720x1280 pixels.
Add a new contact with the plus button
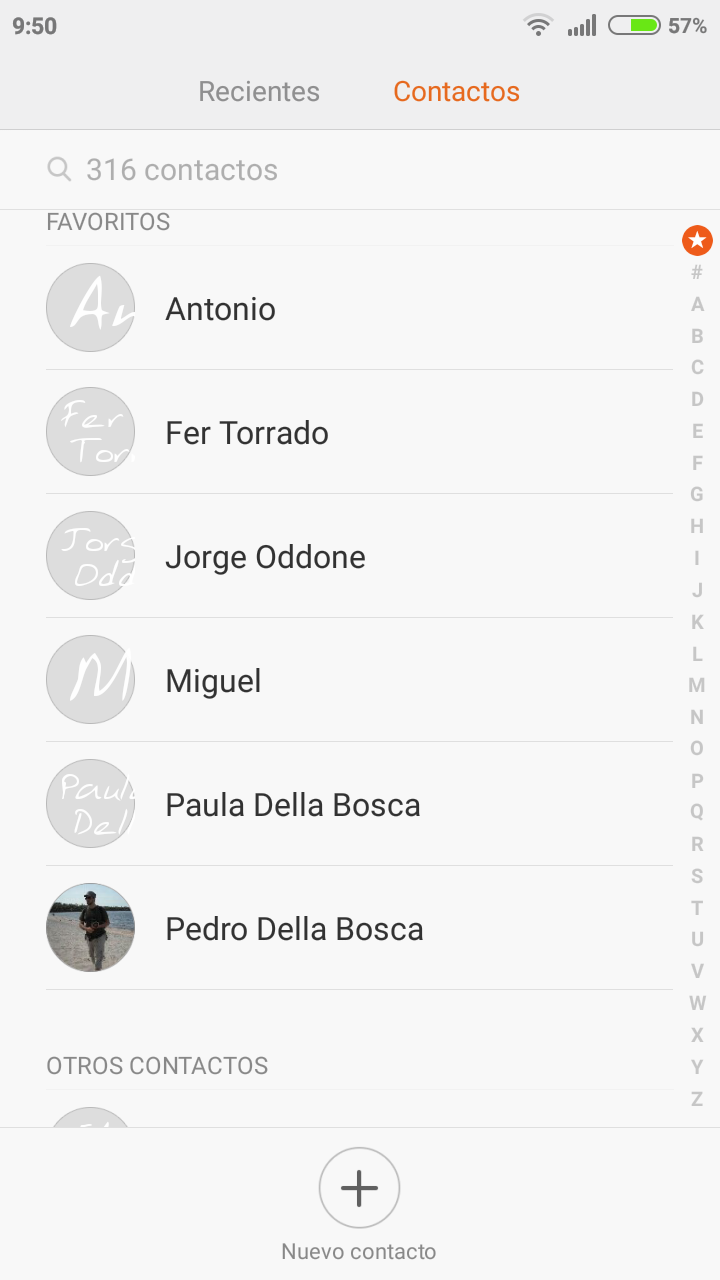(359, 1188)
